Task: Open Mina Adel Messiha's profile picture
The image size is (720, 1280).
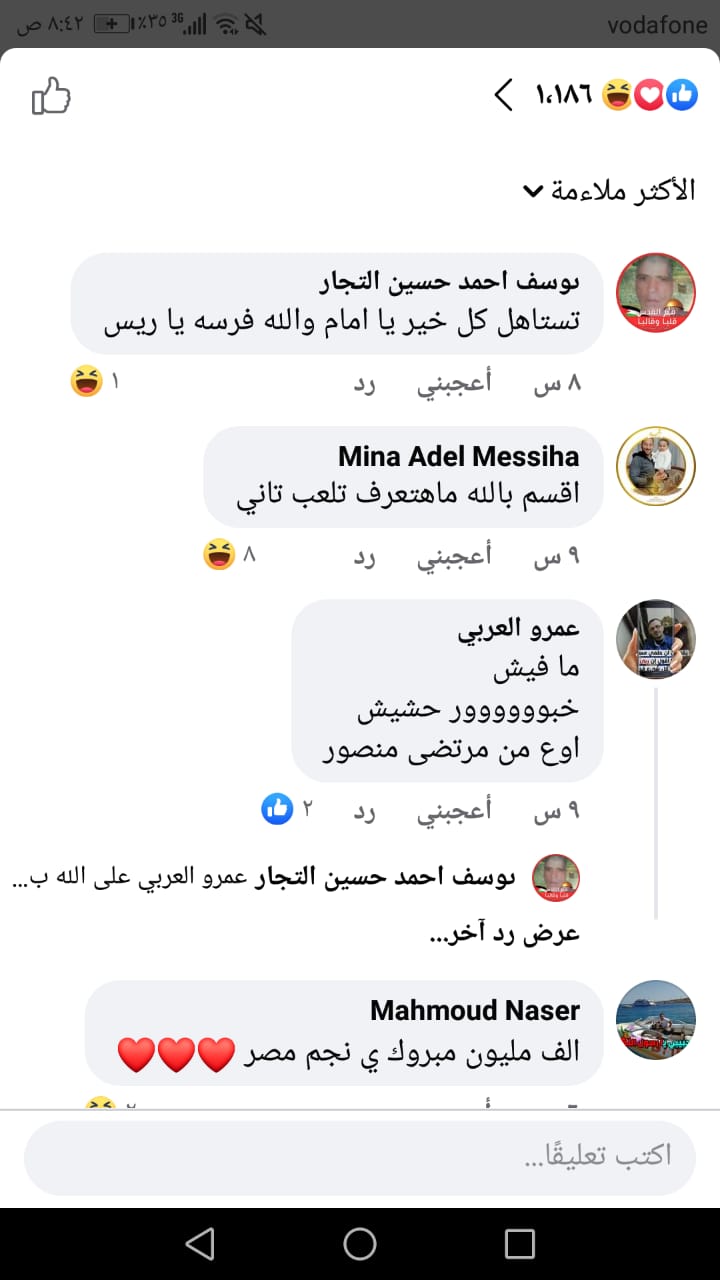Action: point(655,466)
